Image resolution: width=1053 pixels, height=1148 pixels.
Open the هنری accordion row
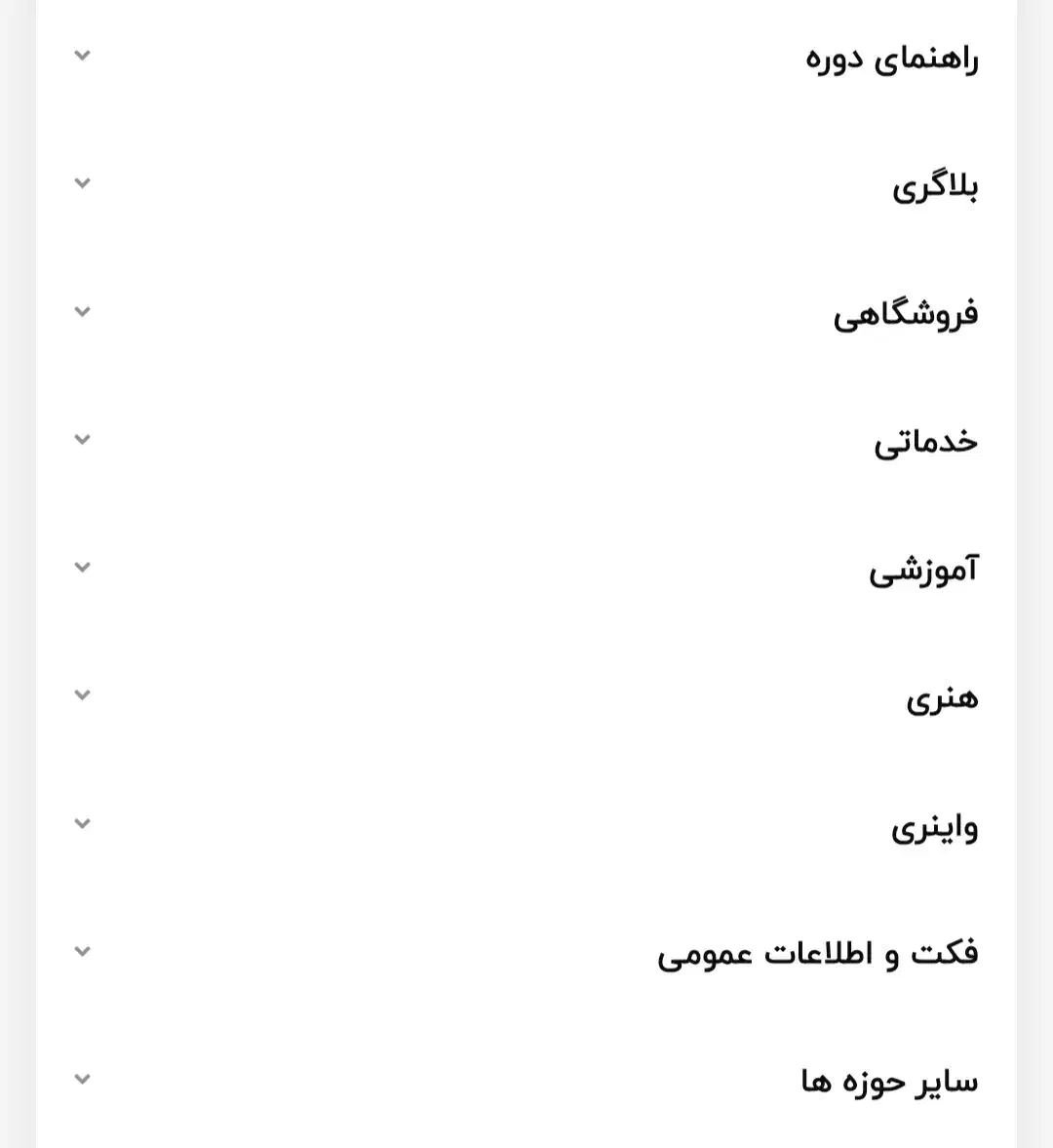click(526, 696)
